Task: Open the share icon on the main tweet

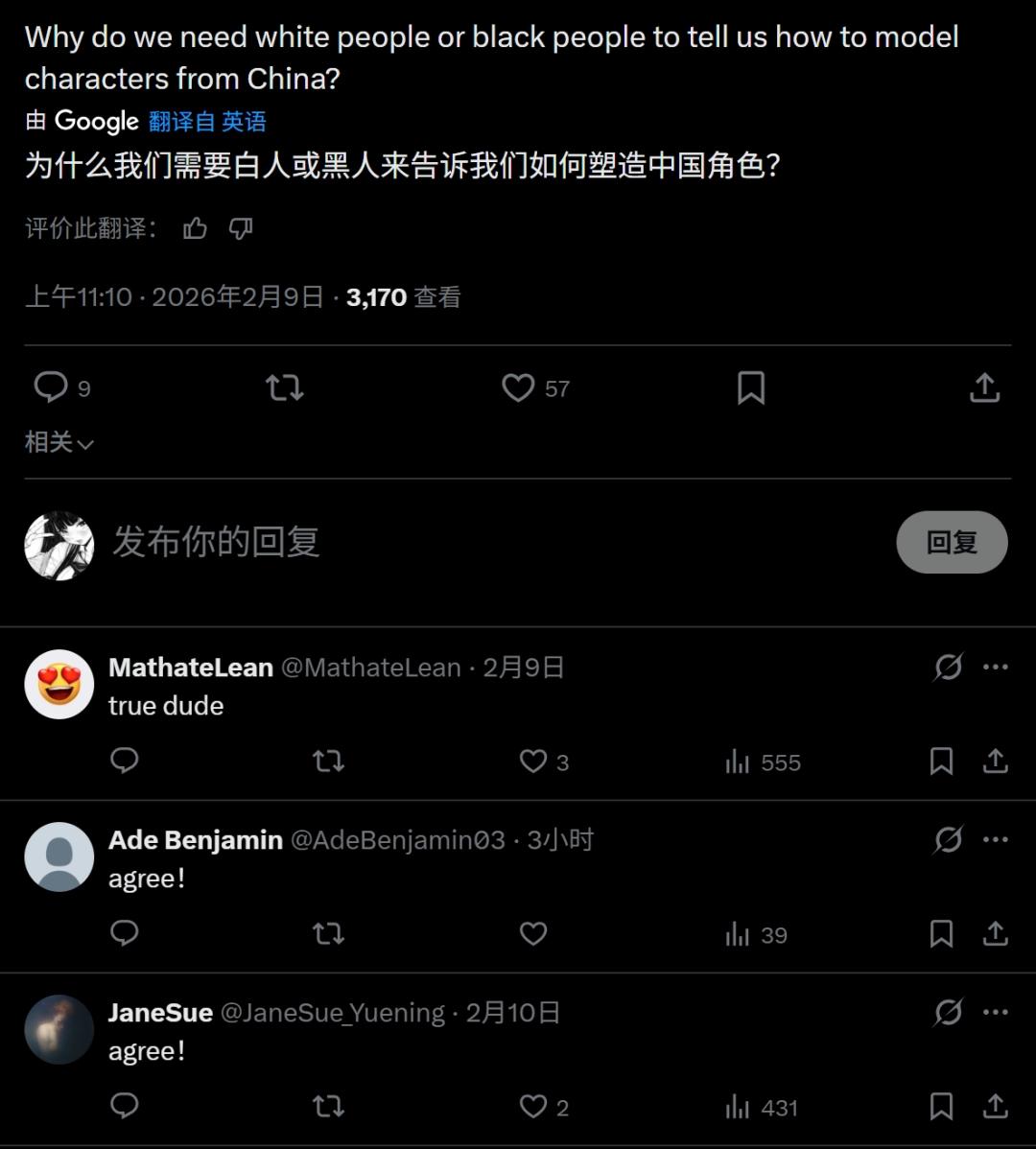Action: click(x=984, y=387)
